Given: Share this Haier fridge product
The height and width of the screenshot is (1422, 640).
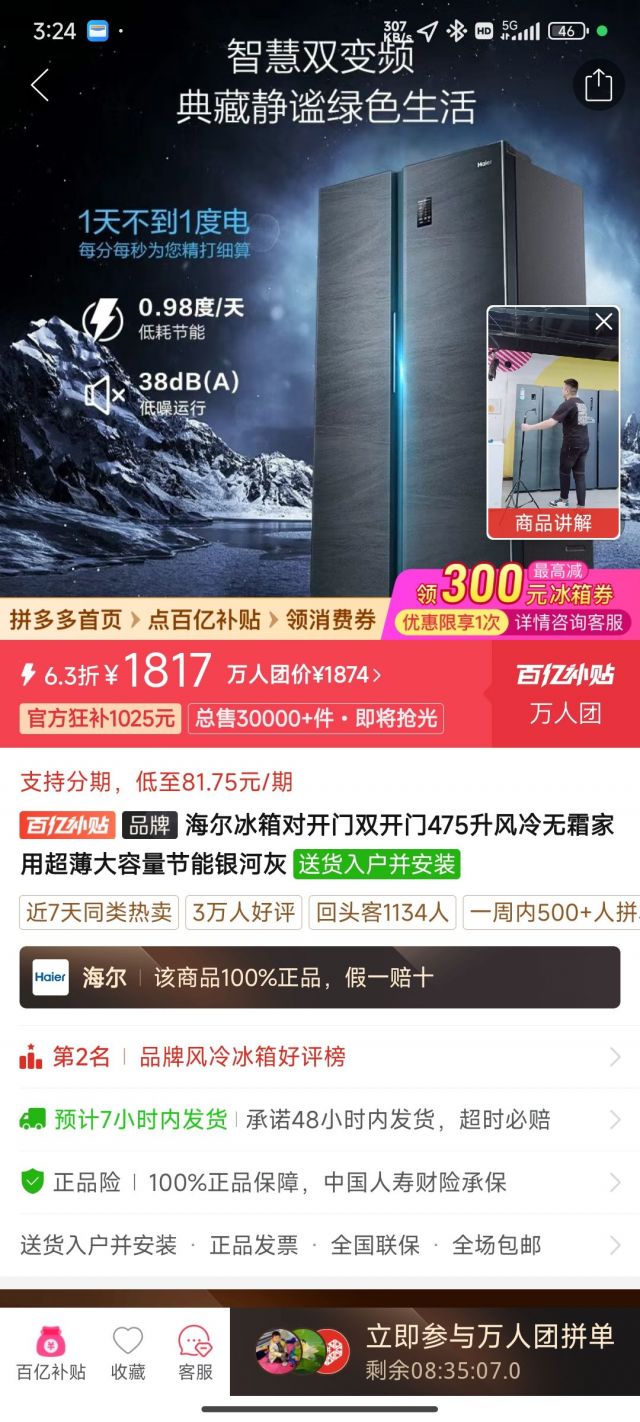Looking at the screenshot, I should 598,85.
